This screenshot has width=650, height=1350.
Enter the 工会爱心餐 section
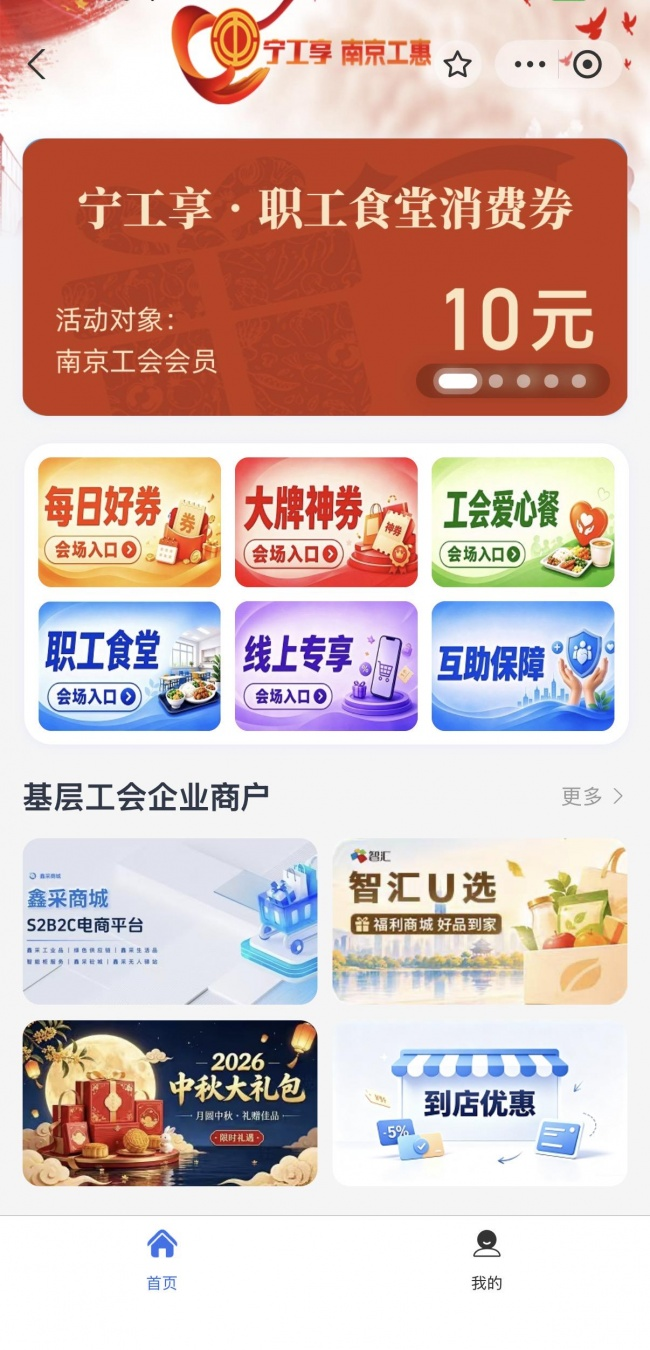point(523,522)
